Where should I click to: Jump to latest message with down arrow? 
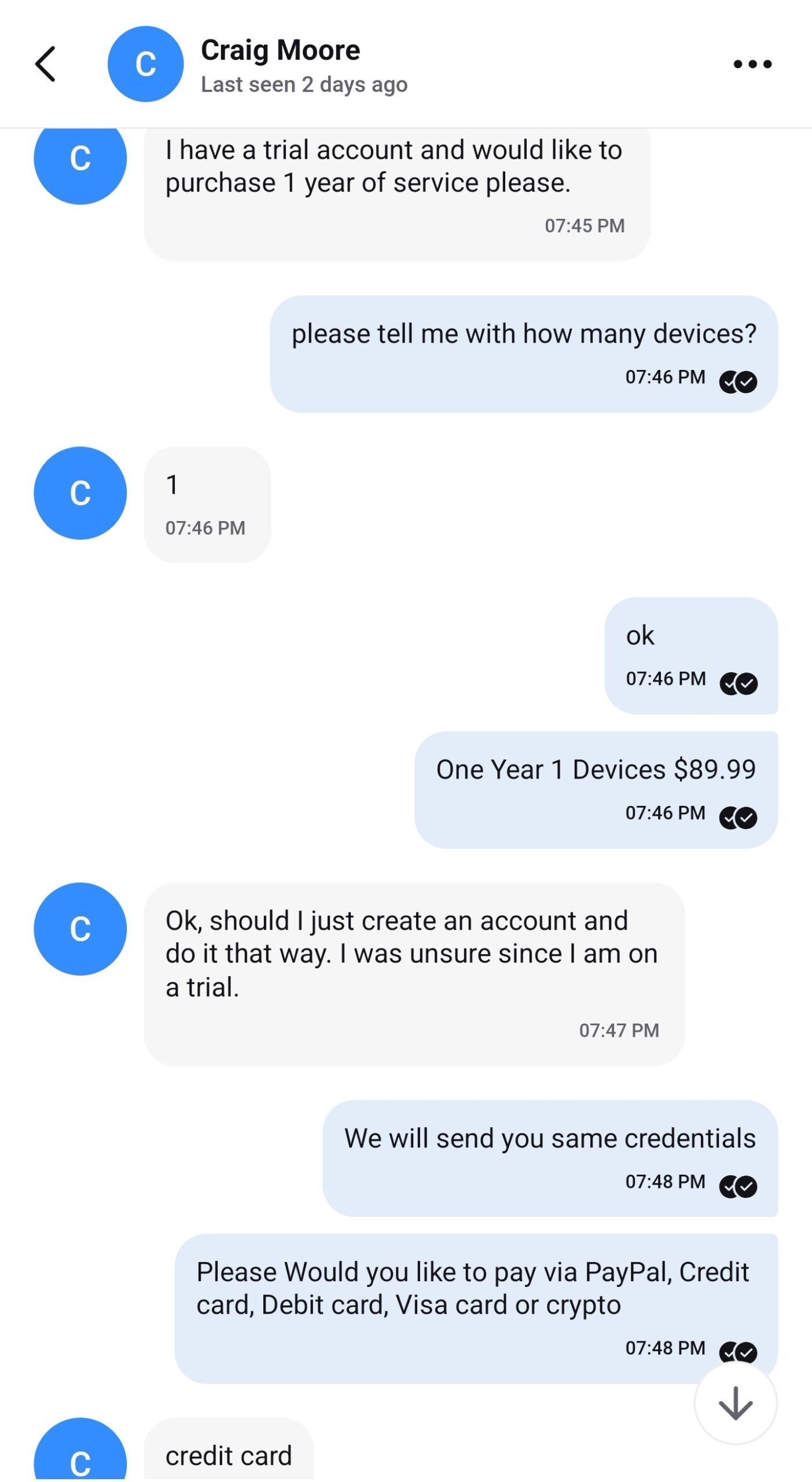735,1403
